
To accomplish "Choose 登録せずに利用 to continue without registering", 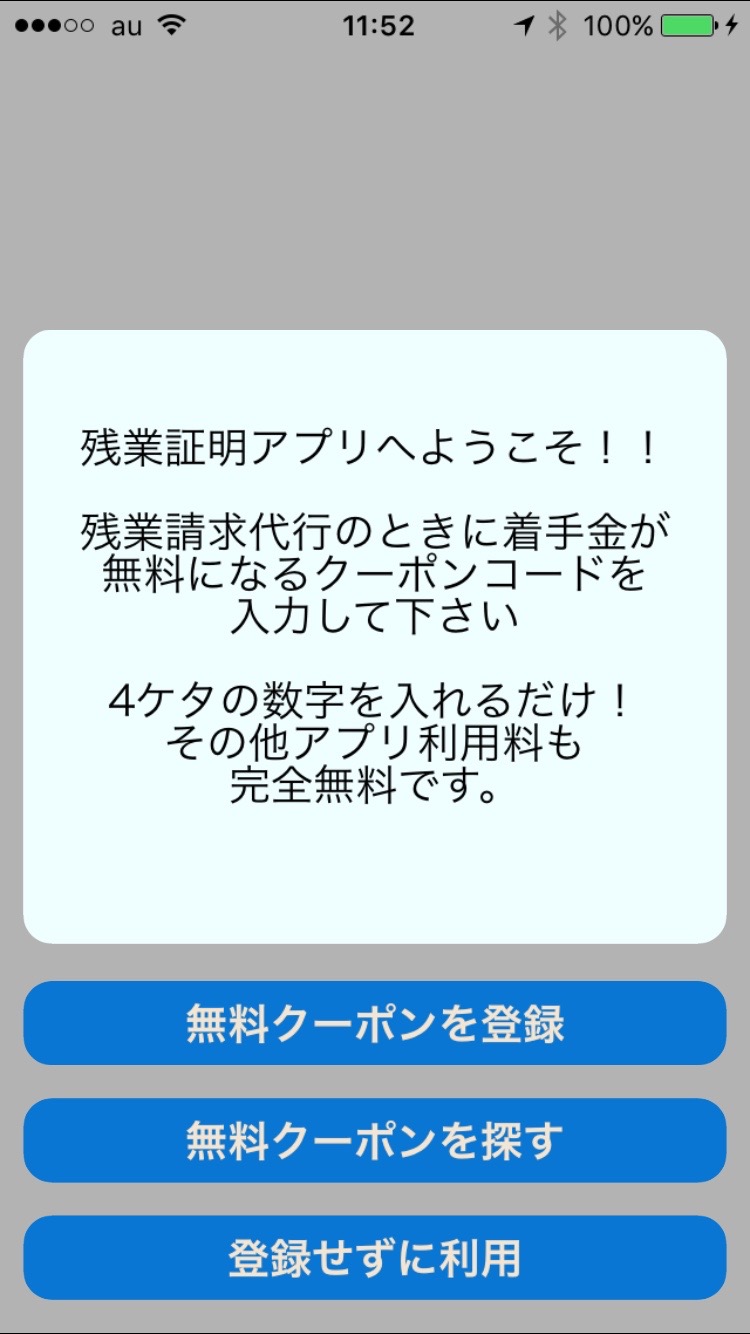I will [x=375, y=1257].
